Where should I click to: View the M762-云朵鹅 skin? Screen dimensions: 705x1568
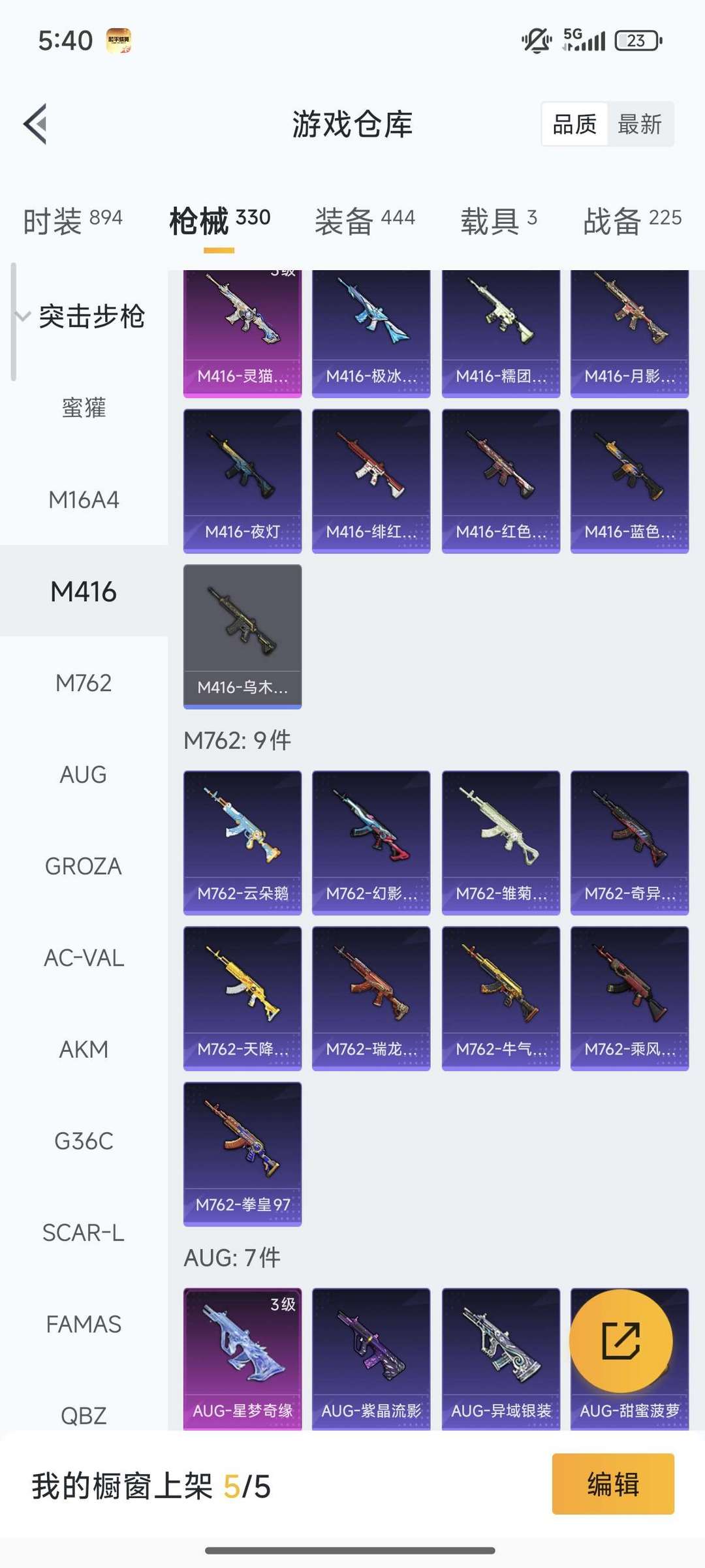tap(242, 842)
